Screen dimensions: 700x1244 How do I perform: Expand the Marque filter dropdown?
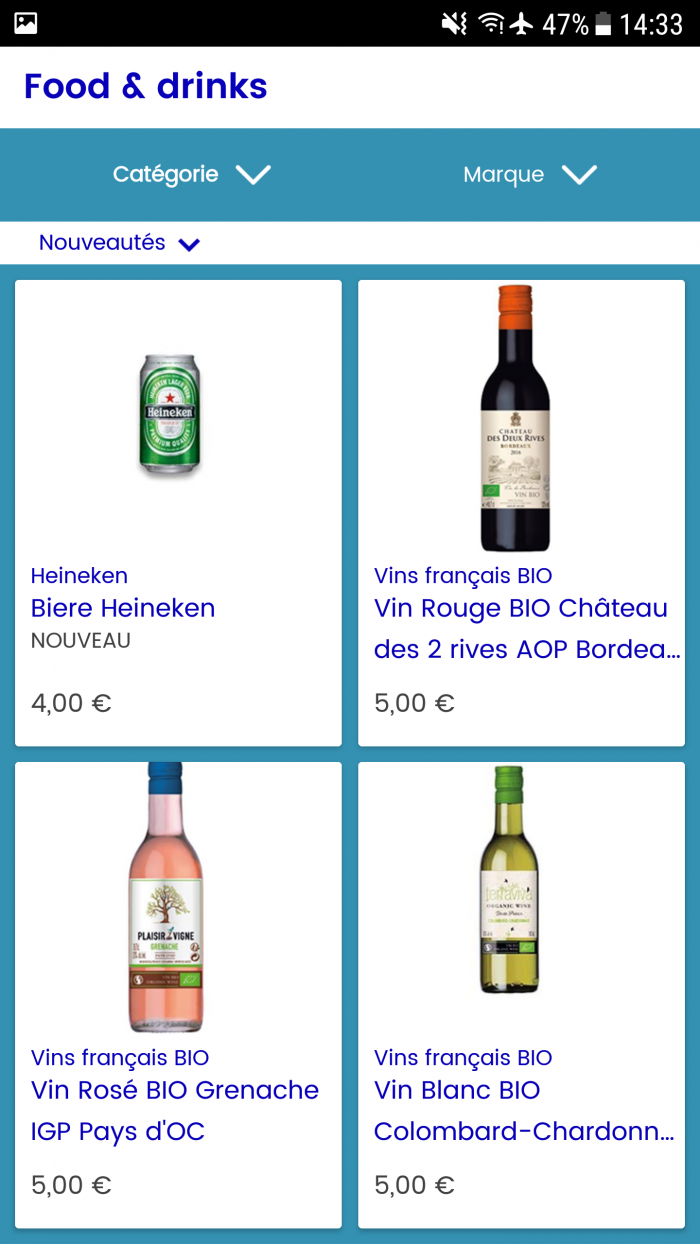[529, 175]
